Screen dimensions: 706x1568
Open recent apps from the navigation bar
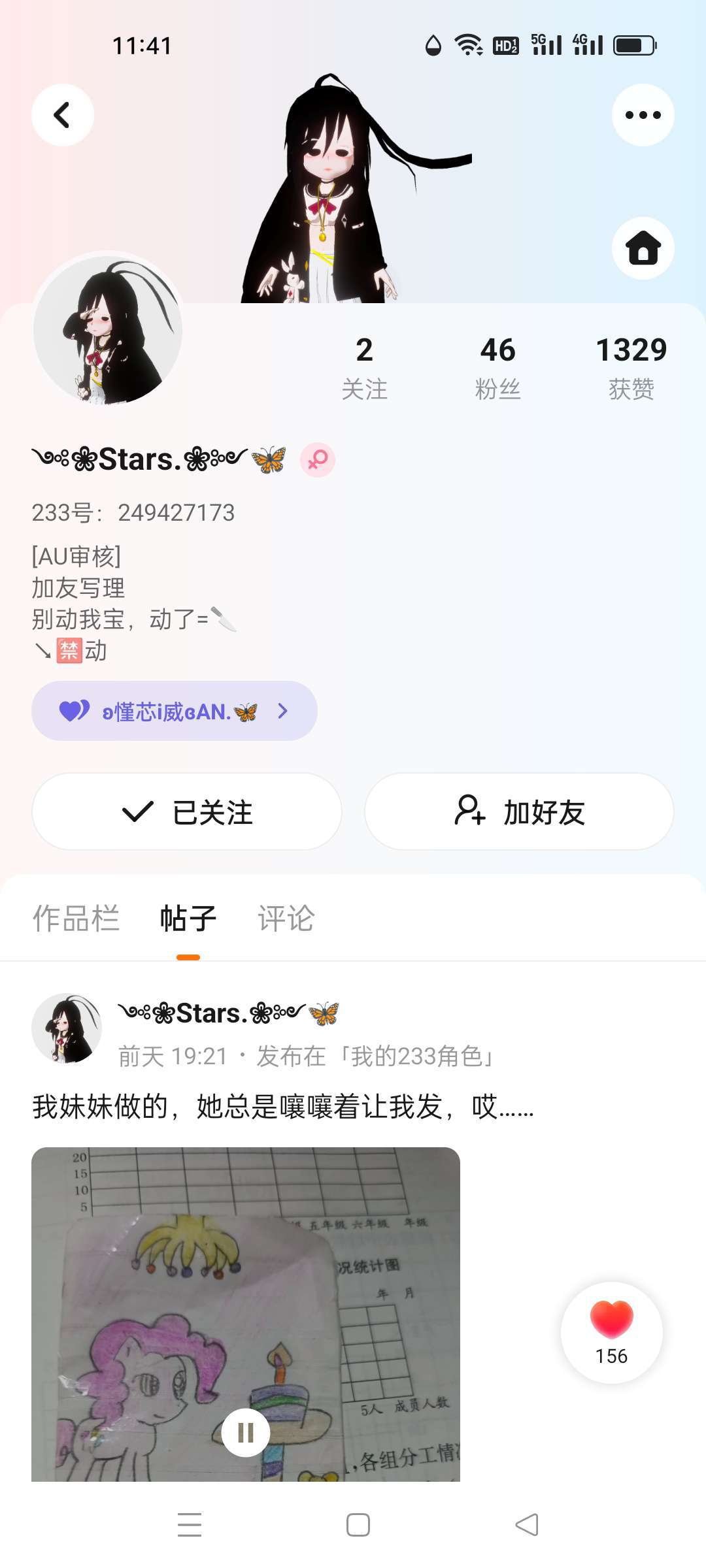tap(190, 1525)
